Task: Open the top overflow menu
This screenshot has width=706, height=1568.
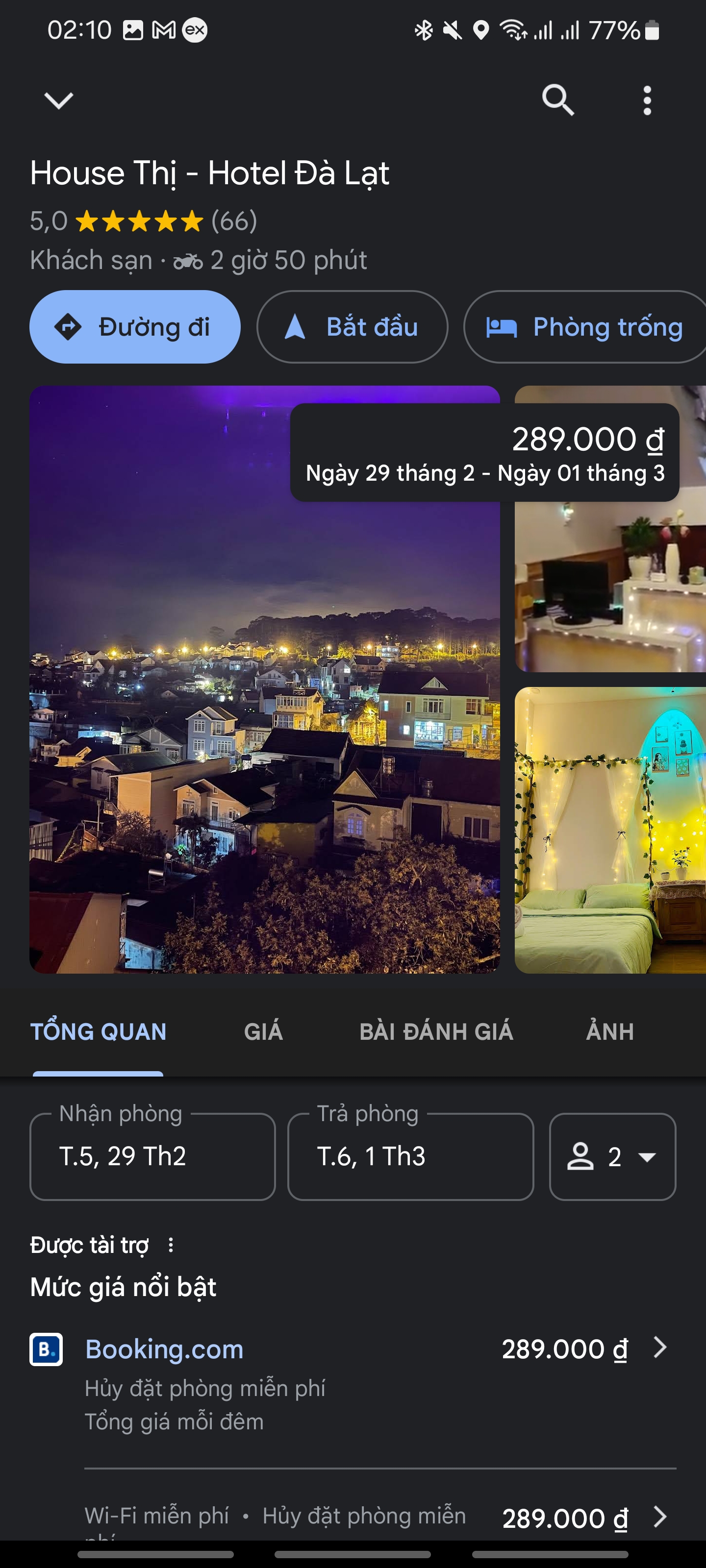Action: coord(647,100)
